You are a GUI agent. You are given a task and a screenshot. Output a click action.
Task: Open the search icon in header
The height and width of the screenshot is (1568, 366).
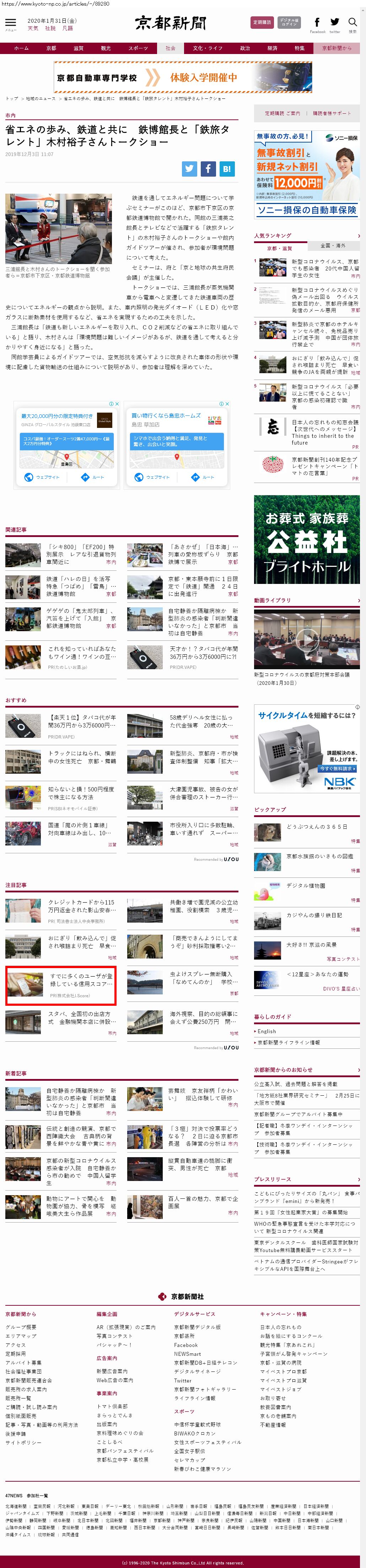[x=352, y=23]
